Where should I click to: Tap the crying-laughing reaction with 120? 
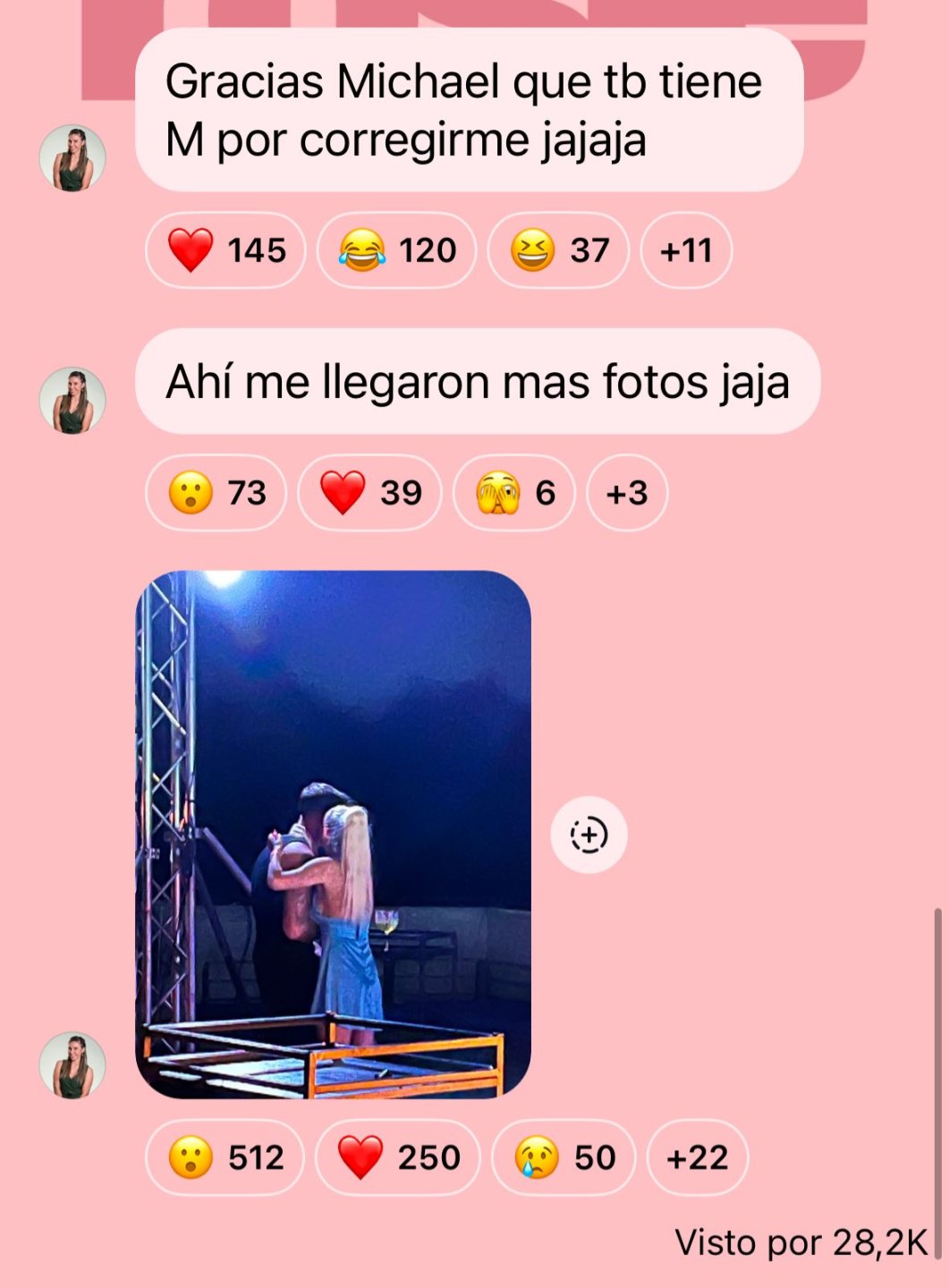point(396,250)
